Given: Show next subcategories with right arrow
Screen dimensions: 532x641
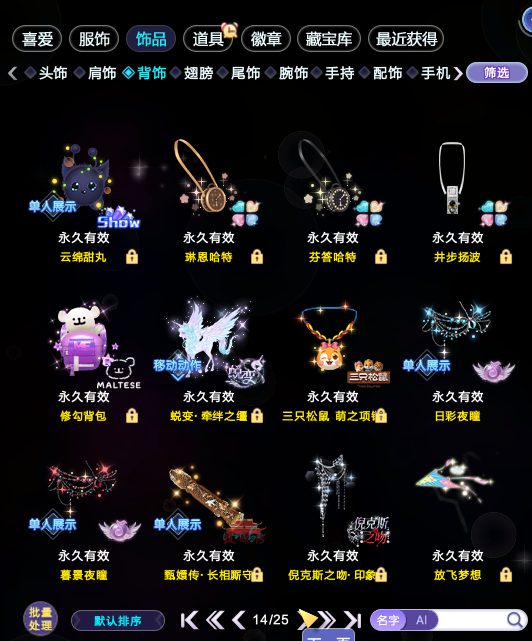Looking at the screenshot, I should tap(458, 74).
